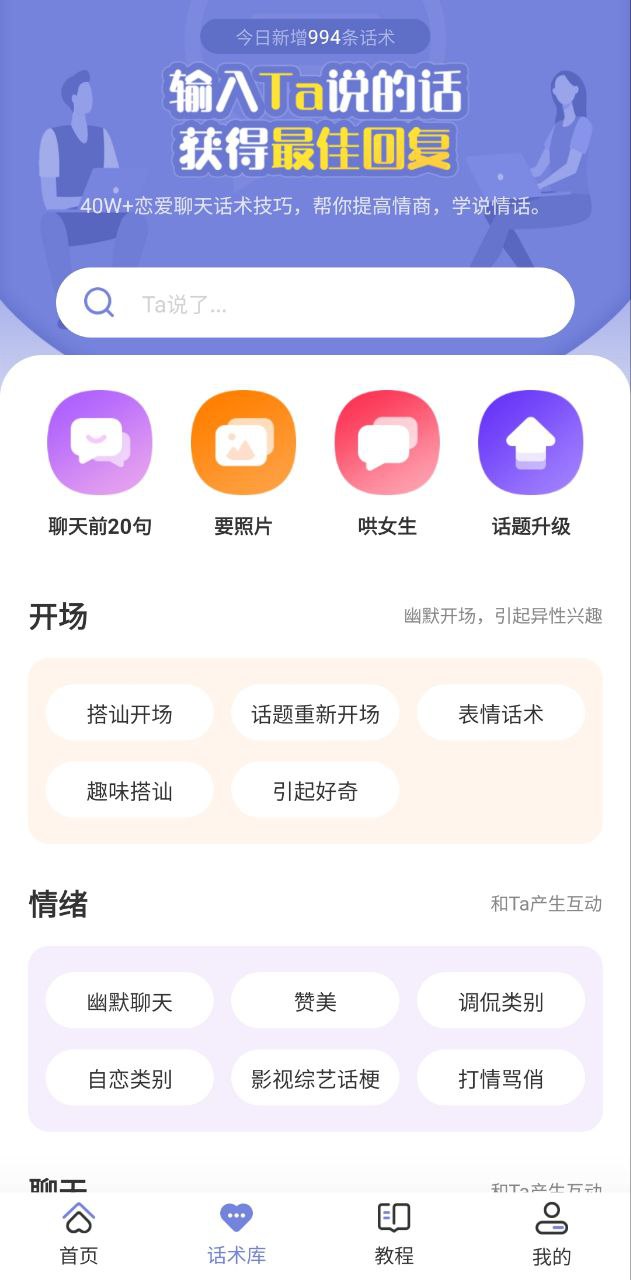
Task: Choose the 趣味搭讪 chip
Action: (130, 791)
